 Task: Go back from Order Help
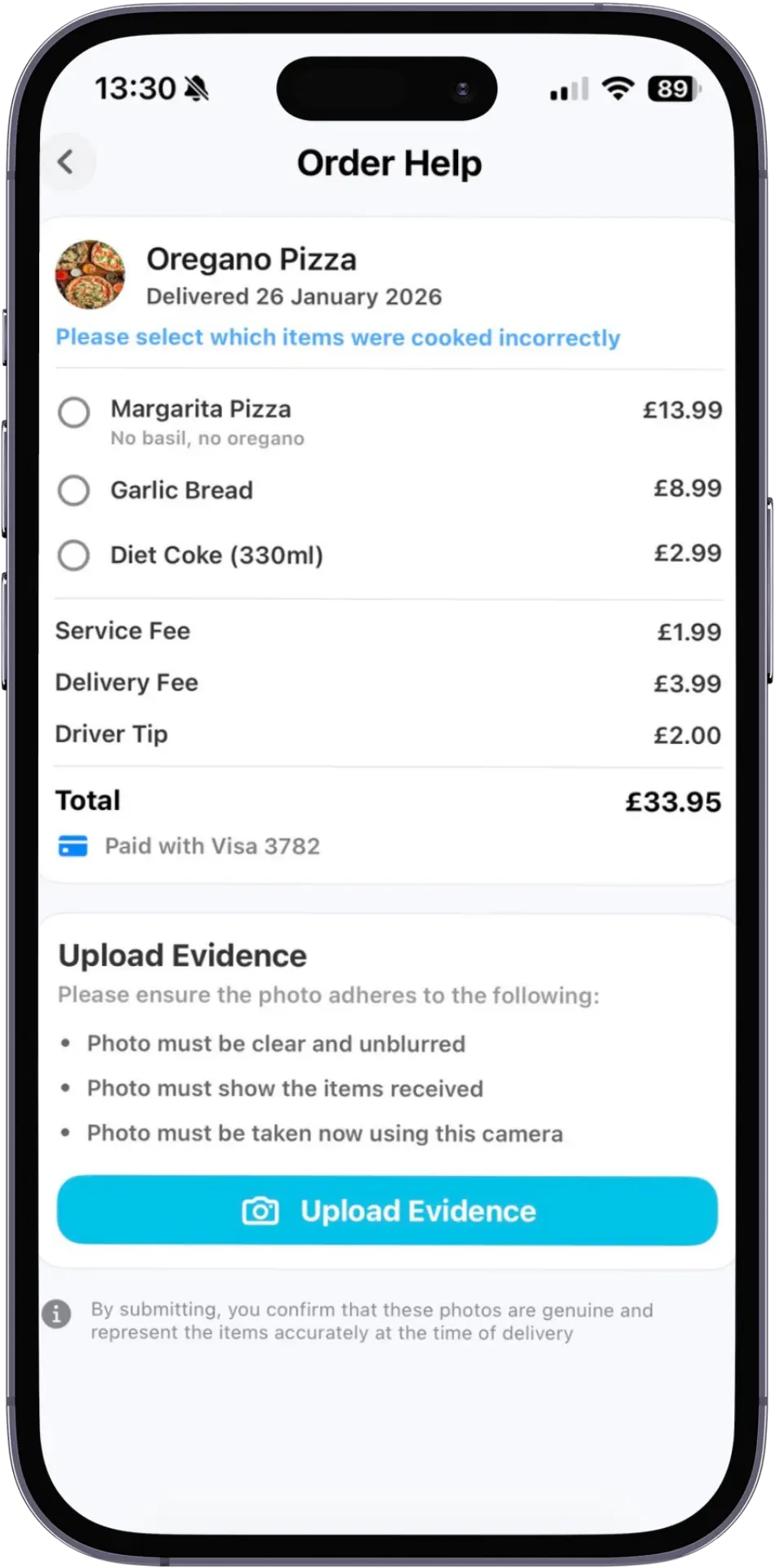66,163
